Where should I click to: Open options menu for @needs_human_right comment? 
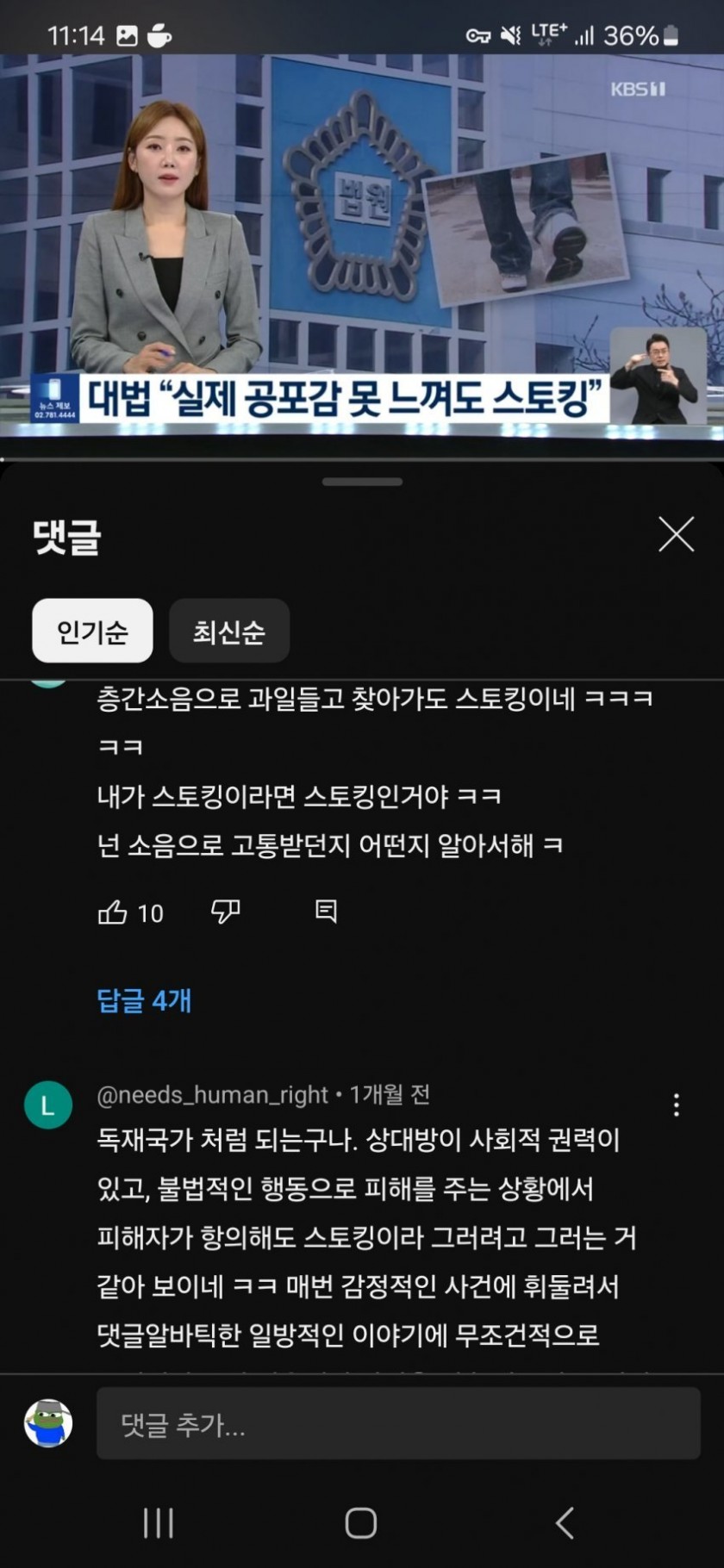tap(677, 1104)
